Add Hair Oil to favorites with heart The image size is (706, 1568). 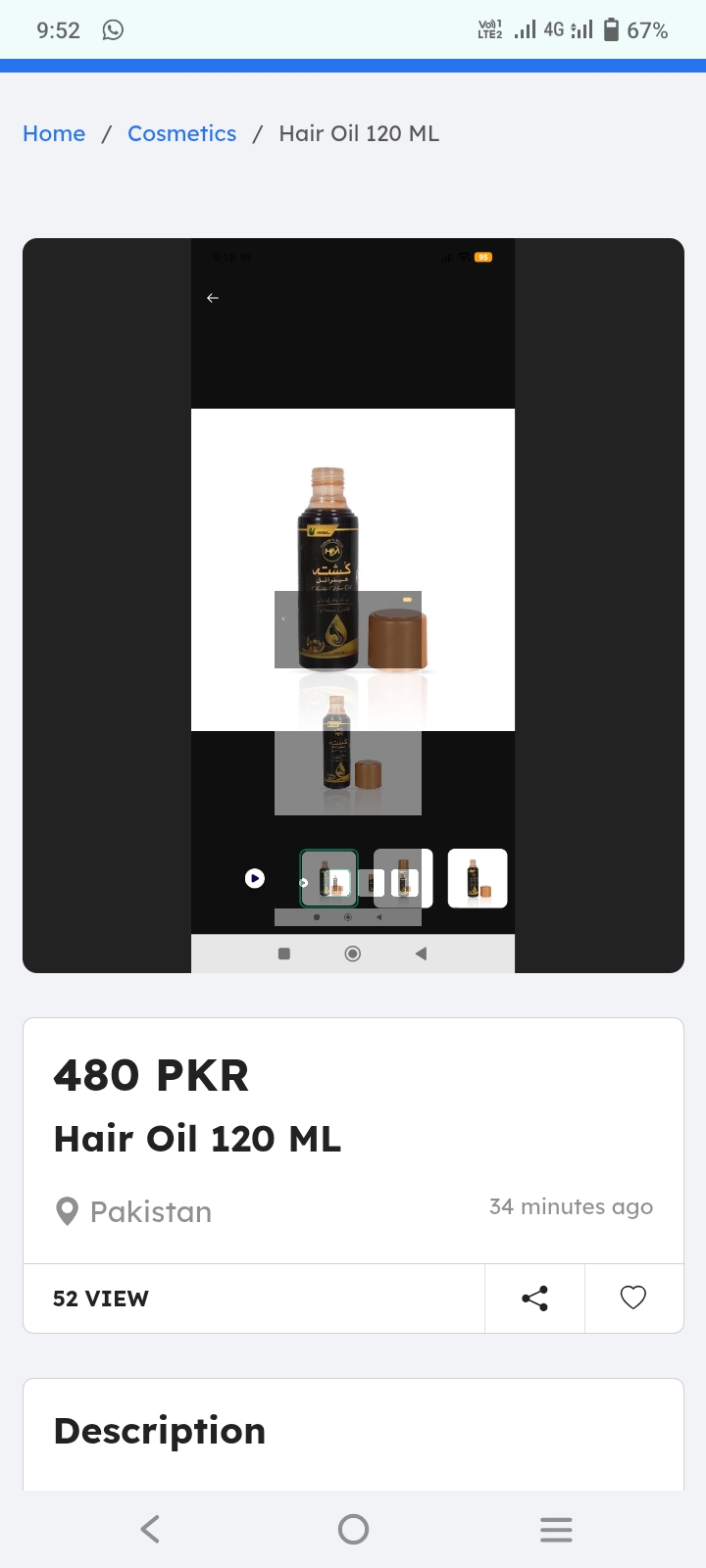(x=633, y=1298)
